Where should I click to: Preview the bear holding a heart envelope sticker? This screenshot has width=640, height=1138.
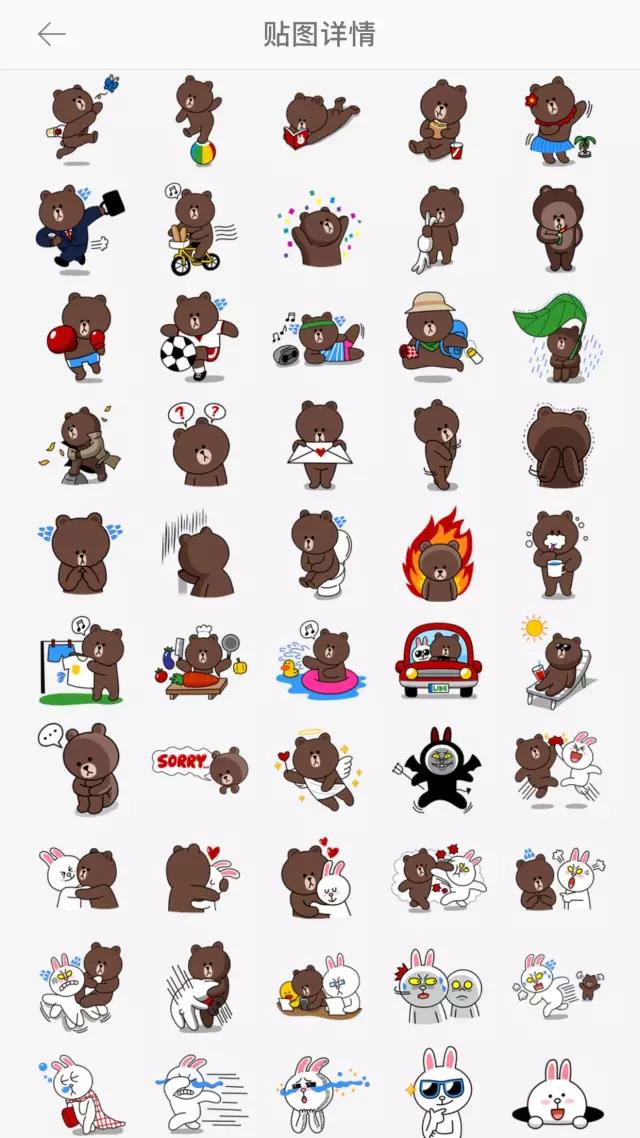pos(320,444)
